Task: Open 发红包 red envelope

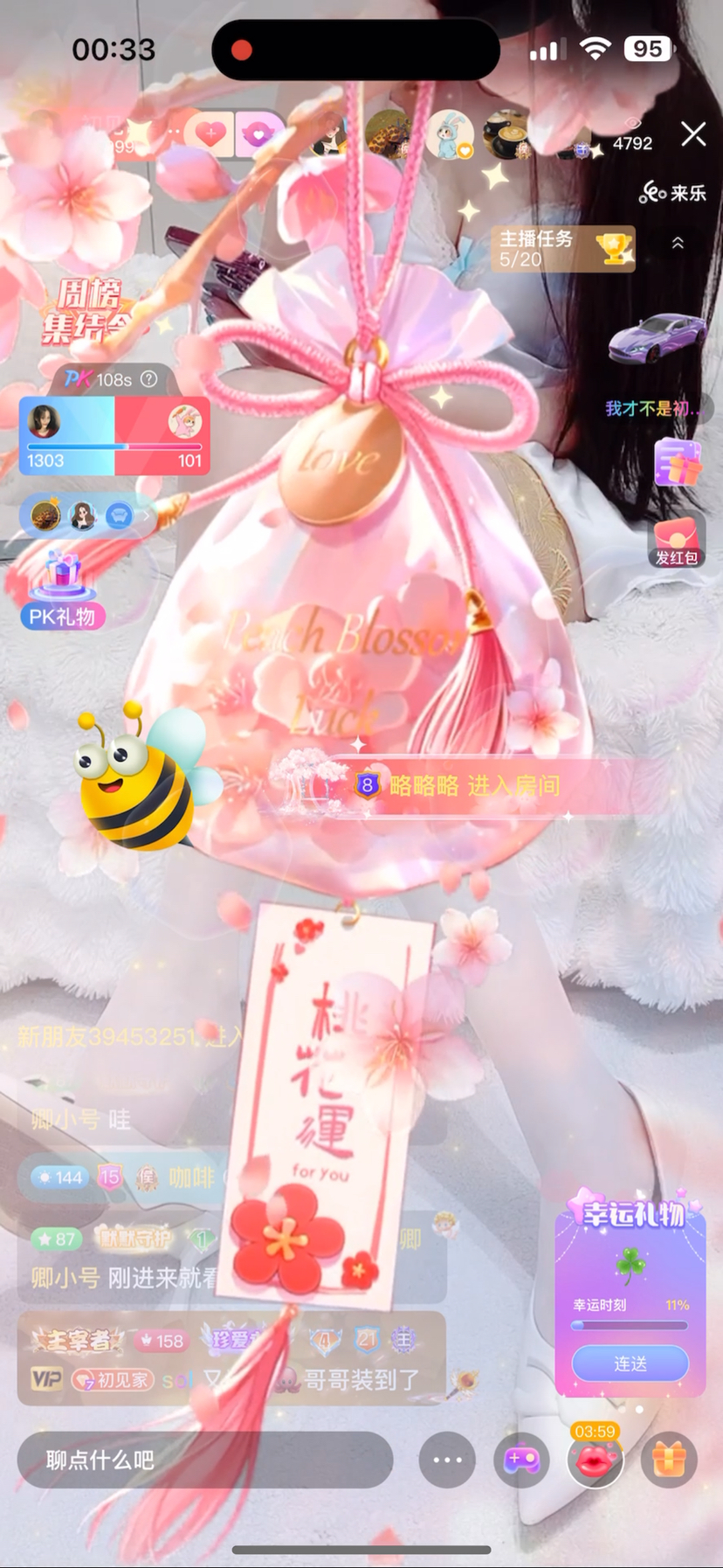Action: [x=677, y=542]
